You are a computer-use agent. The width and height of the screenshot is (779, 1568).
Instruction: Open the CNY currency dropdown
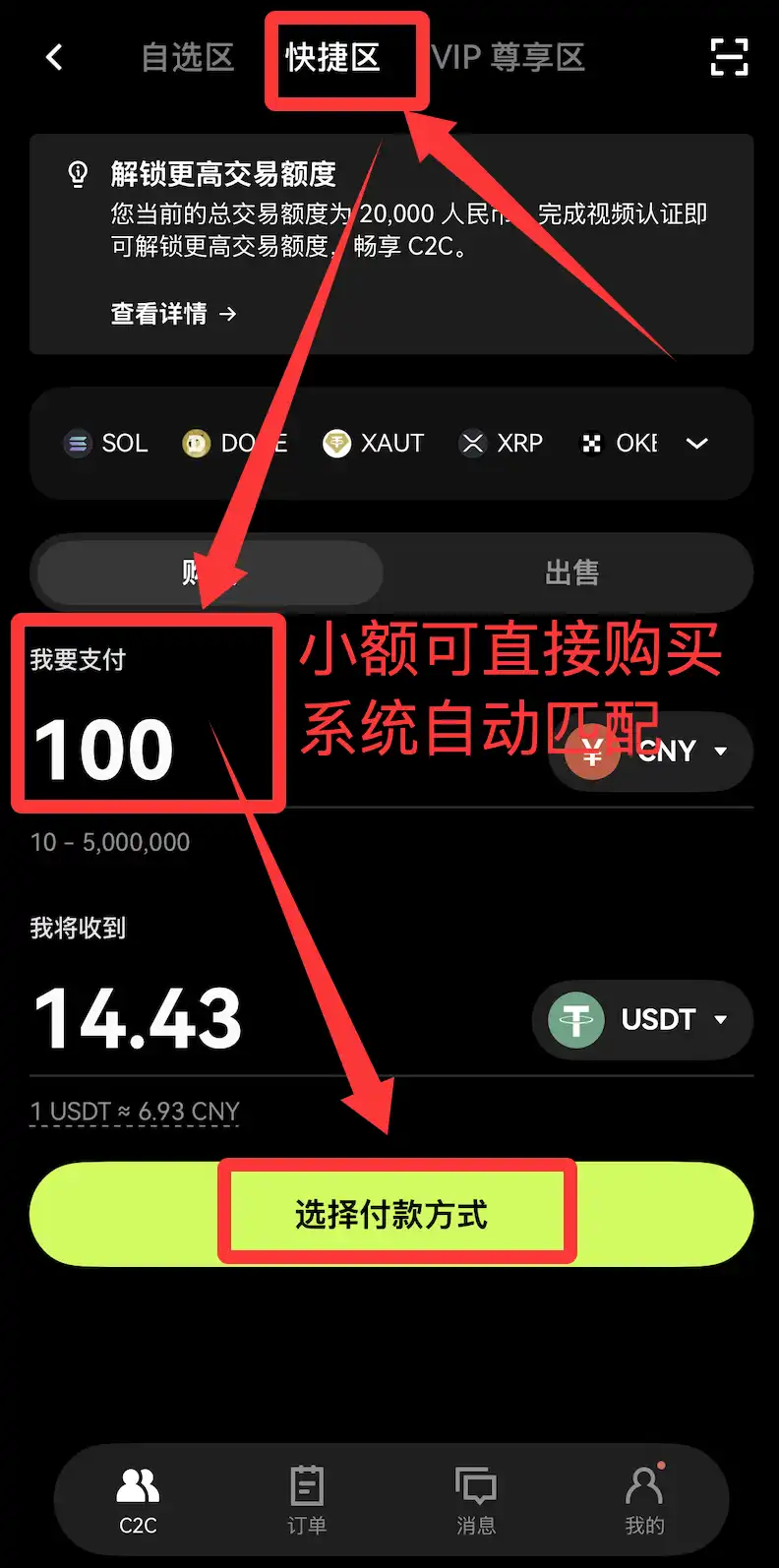click(x=651, y=752)
